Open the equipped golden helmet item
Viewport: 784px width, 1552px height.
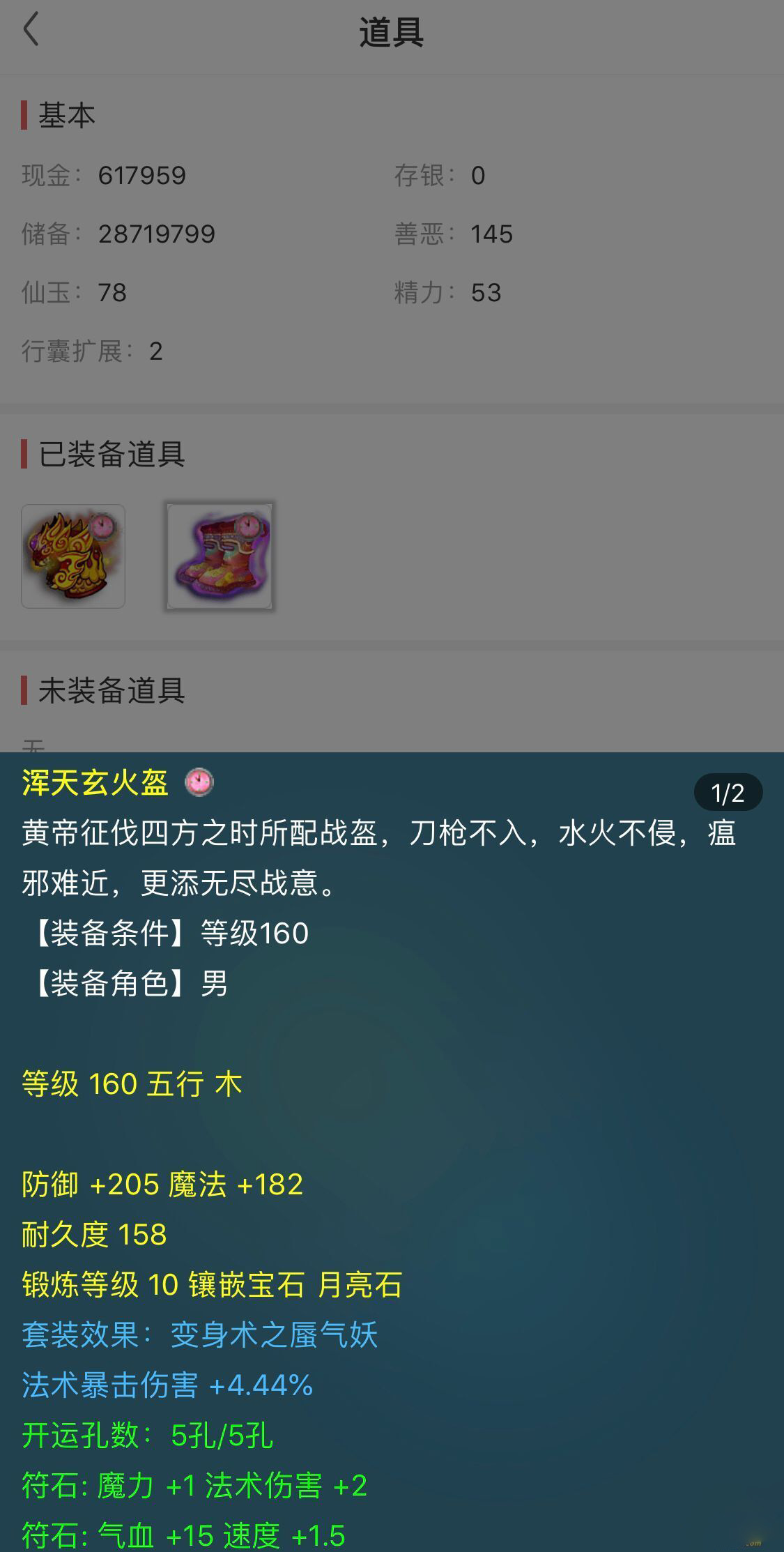(73, 556)
